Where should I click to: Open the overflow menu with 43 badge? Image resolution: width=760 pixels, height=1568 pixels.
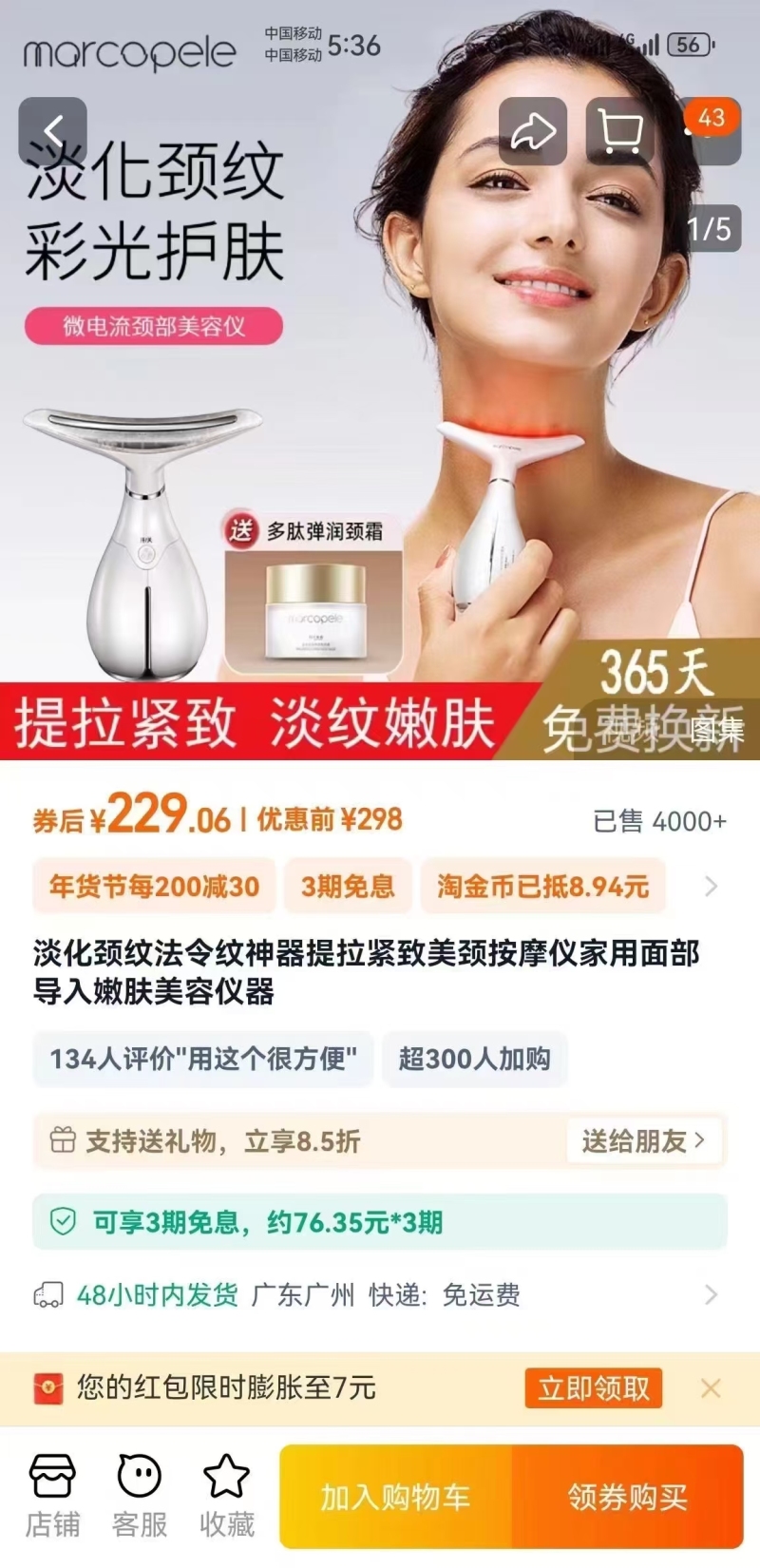tap(708, 131)
